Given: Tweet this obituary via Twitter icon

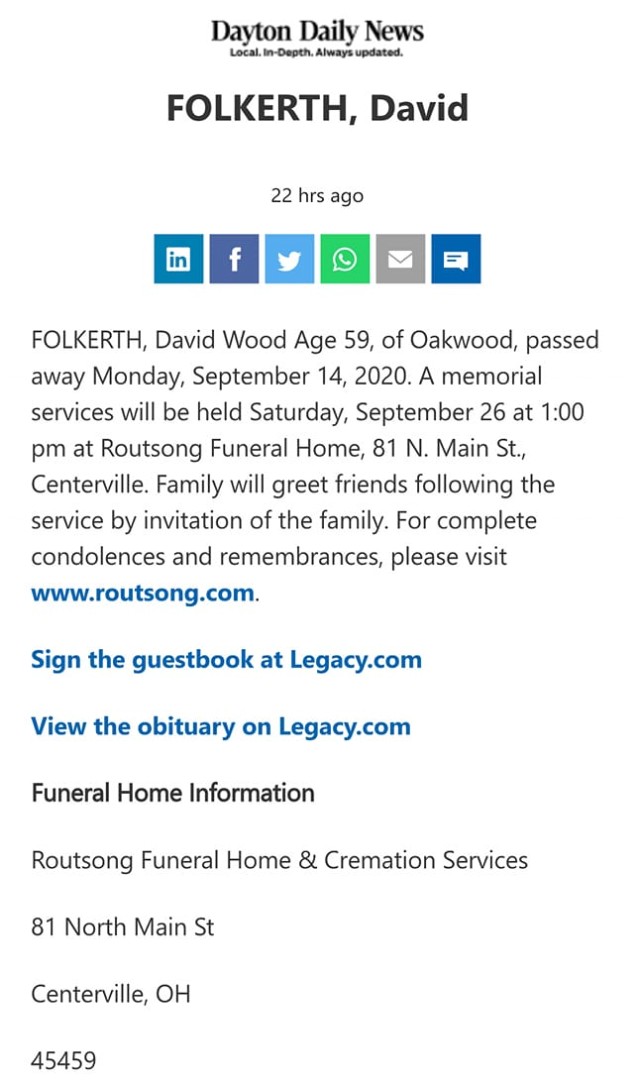Looking at the screenshot, I should (x=289, y=259).
